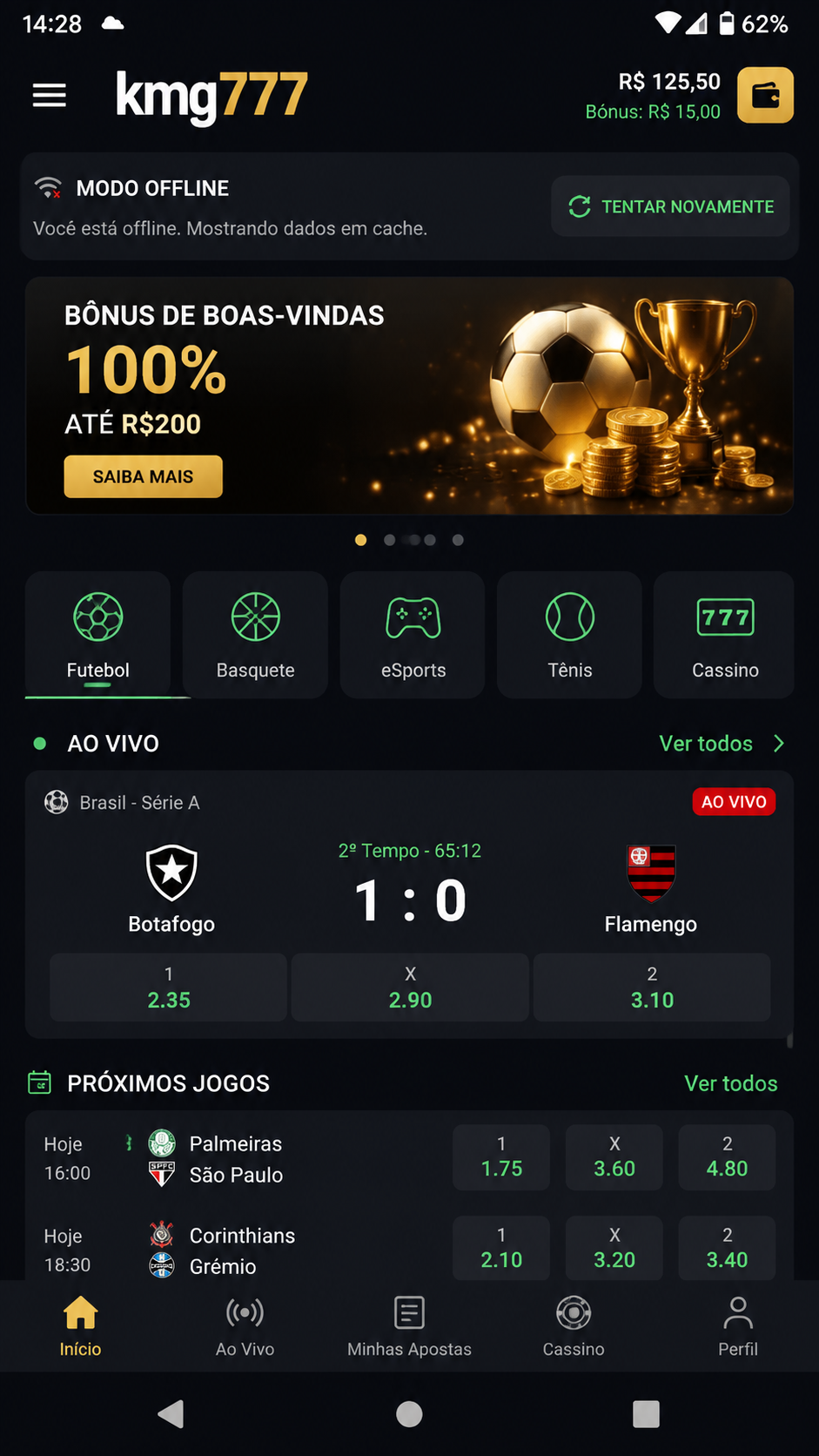Go to the Perfil tab
819x1456 pixels.
point(737,1326)
